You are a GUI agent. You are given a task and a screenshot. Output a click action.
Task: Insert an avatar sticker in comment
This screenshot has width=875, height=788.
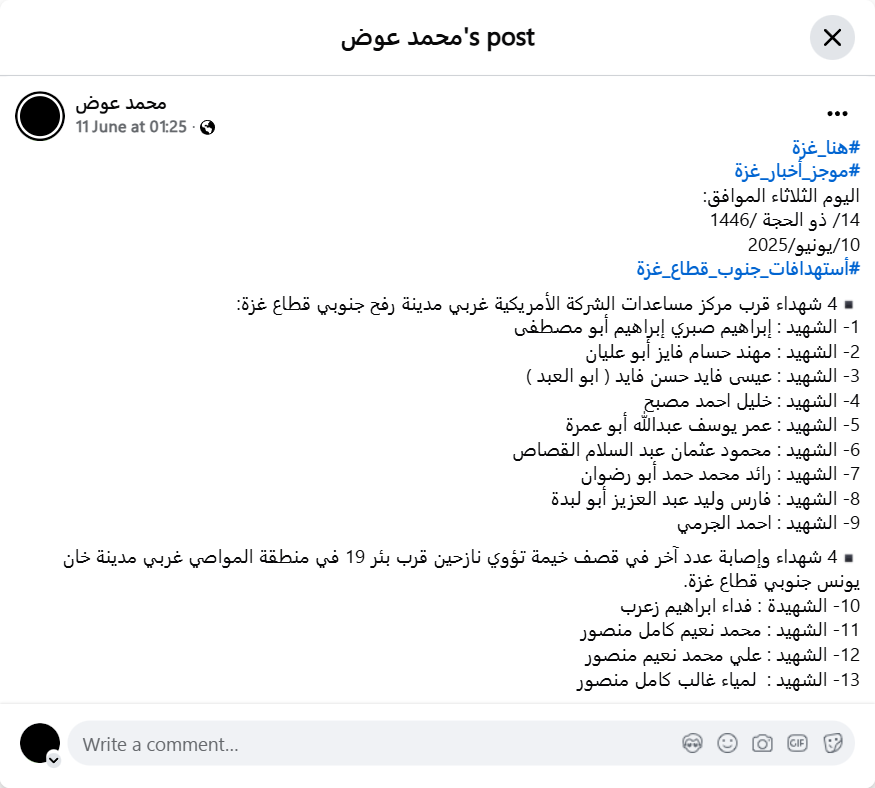point(692,743)
